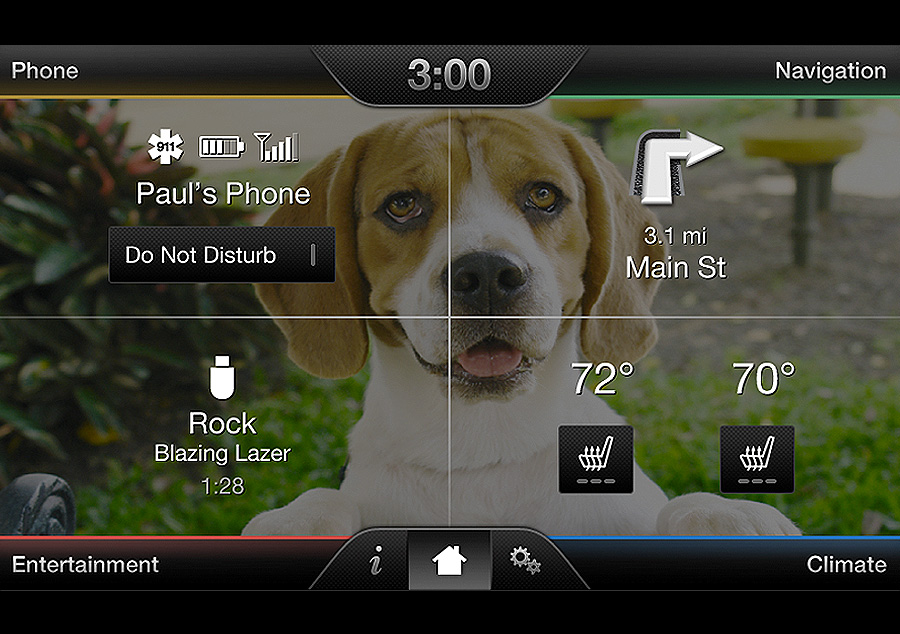900x634 pixels.
Task: Open the settings gears
Action: coord(524,562)
